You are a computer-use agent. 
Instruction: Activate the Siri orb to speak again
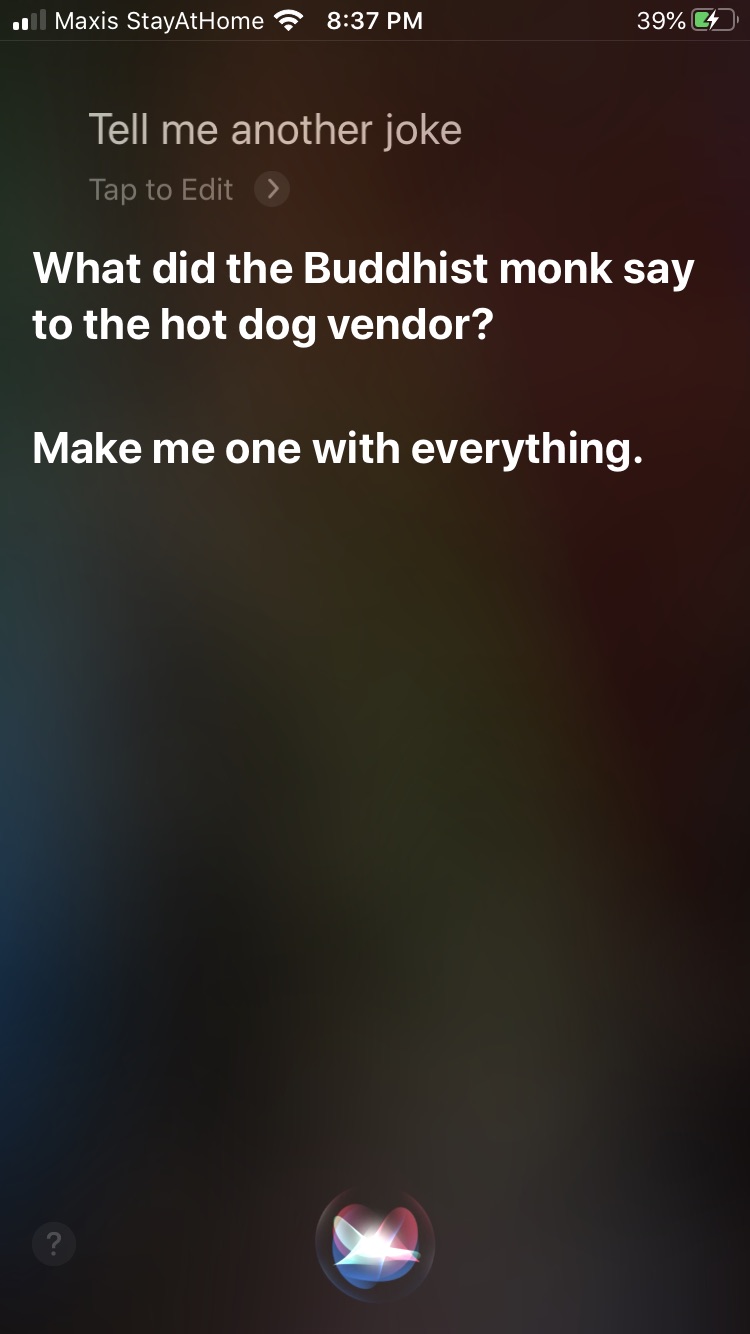(x=375, y=1244)
